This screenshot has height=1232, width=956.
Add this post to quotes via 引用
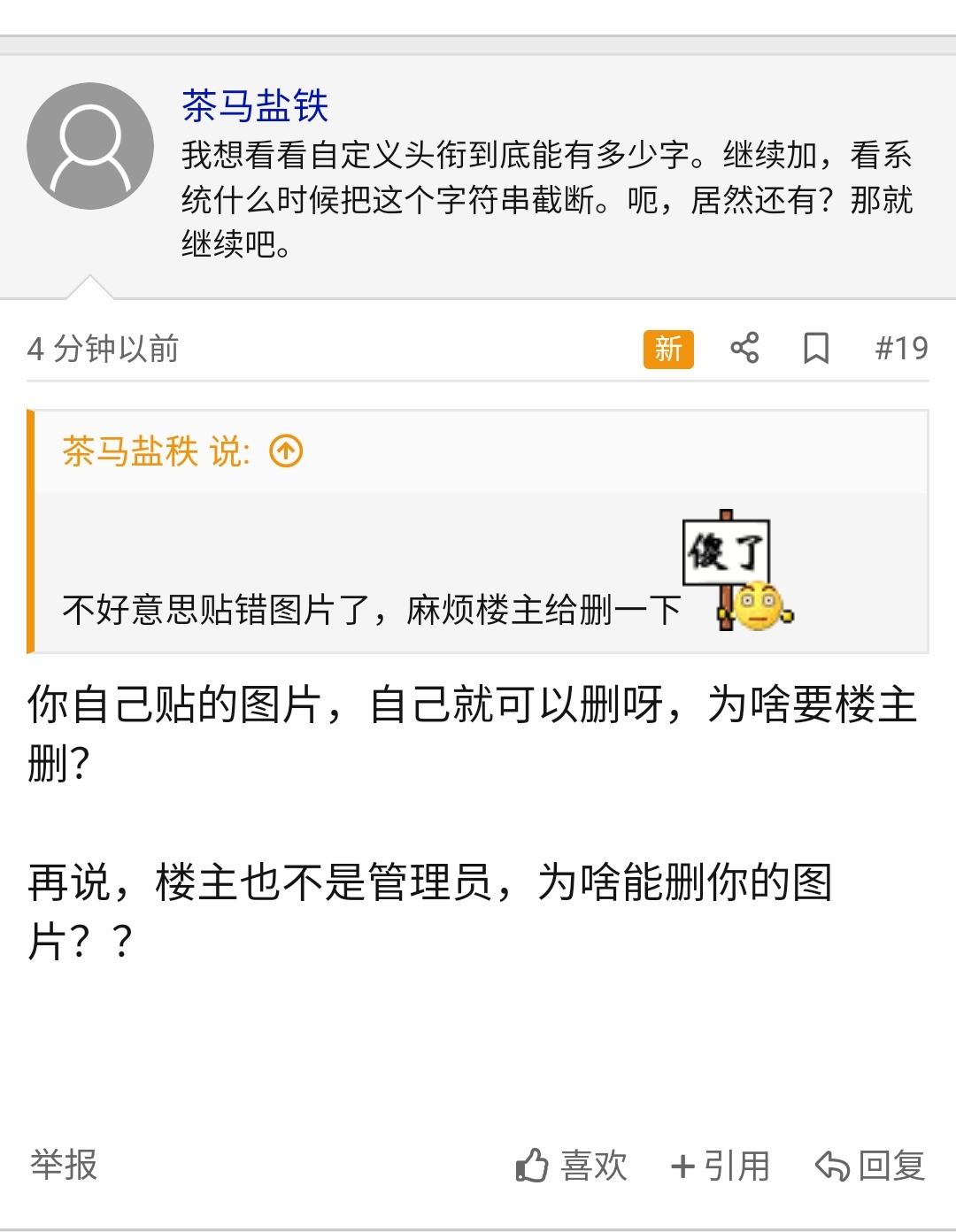(x=721, y=1166)
